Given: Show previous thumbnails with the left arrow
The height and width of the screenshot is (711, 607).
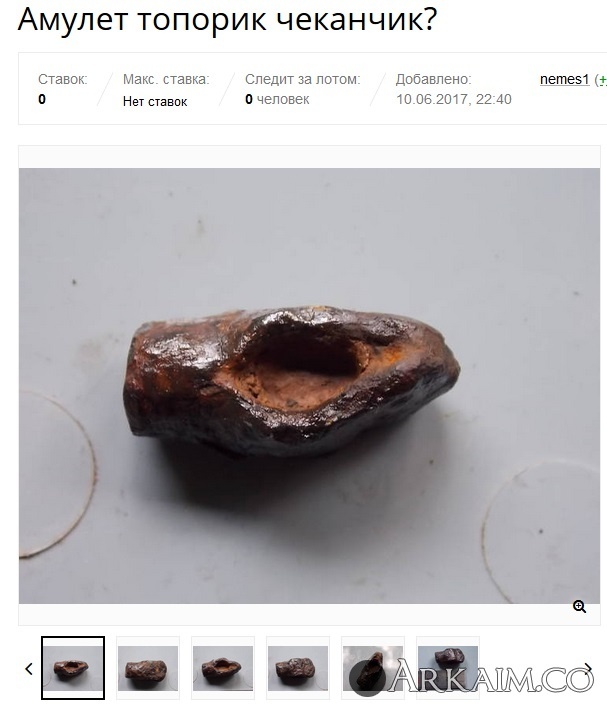Looking at the screenshot, I should click(28, 669).
